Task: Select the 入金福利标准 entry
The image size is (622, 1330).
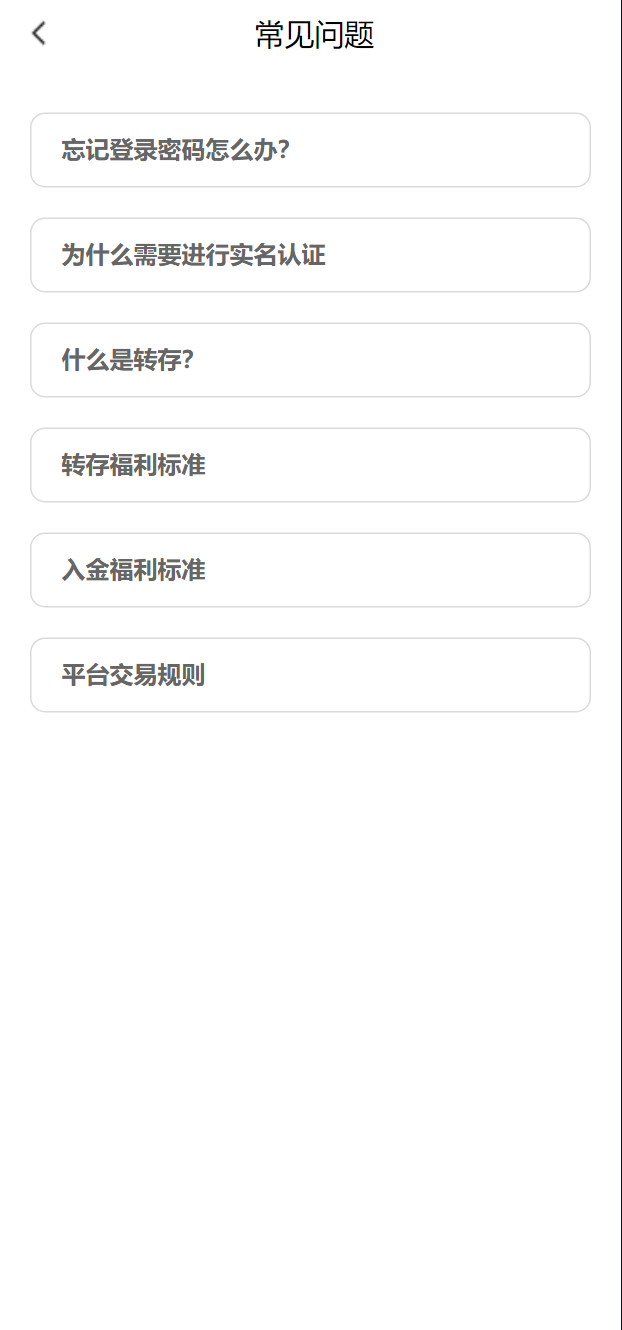Action: click(310, 570)
